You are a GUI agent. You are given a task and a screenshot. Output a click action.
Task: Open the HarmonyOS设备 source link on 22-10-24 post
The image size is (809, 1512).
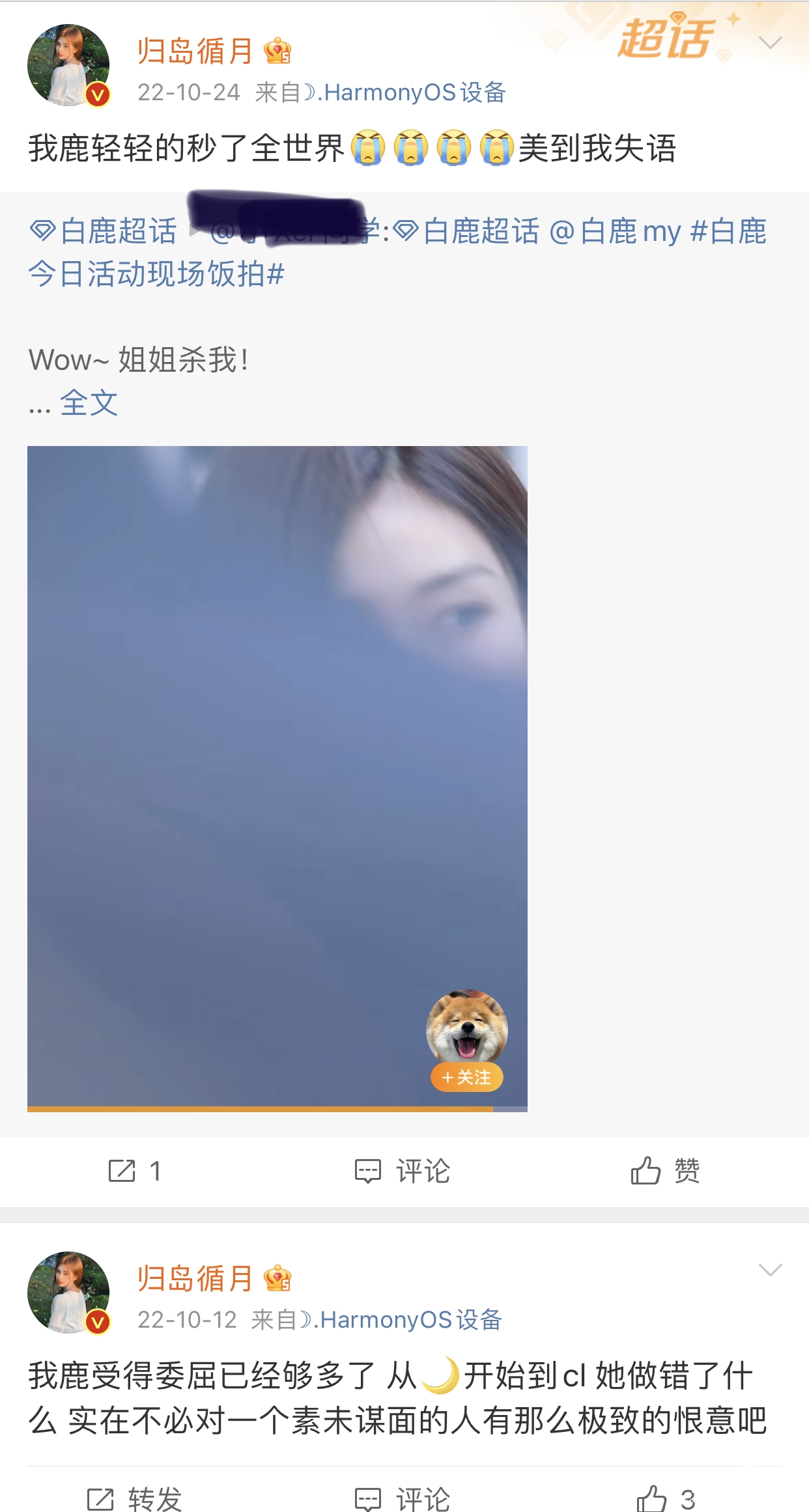tap(414, 92)
